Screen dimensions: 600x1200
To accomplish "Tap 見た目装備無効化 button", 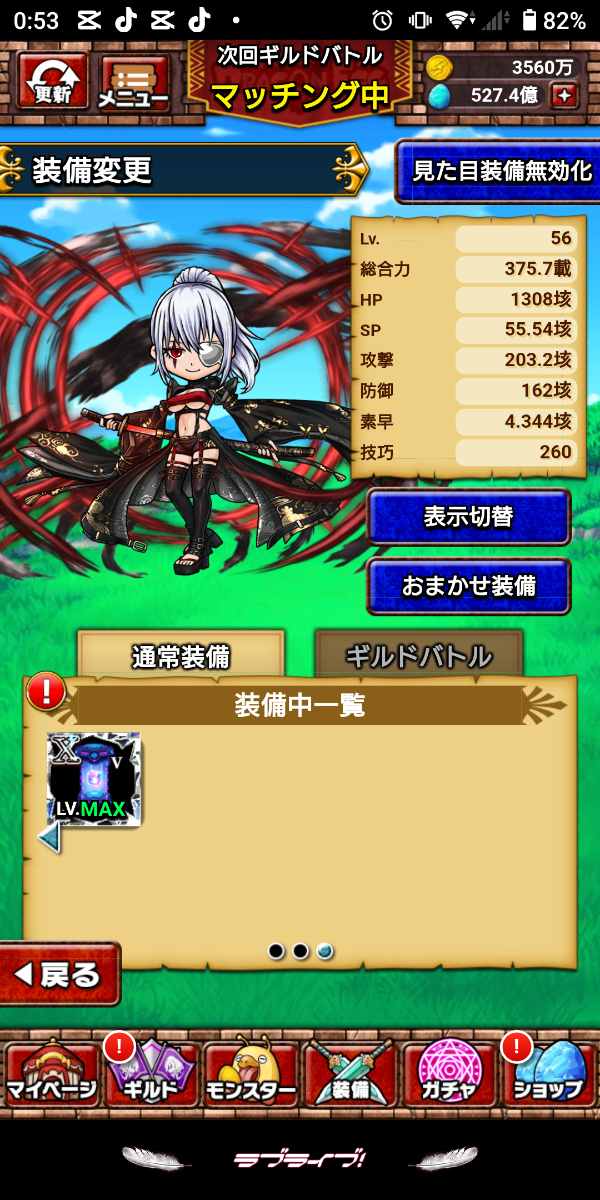I will tap(497, 170).
